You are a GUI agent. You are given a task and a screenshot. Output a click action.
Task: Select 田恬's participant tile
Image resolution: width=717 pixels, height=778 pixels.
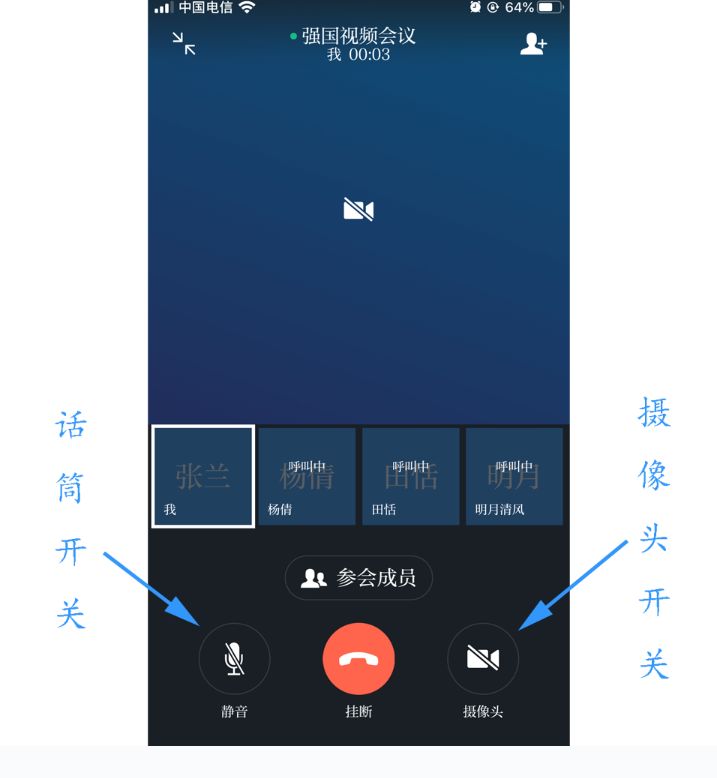[411, 476]
